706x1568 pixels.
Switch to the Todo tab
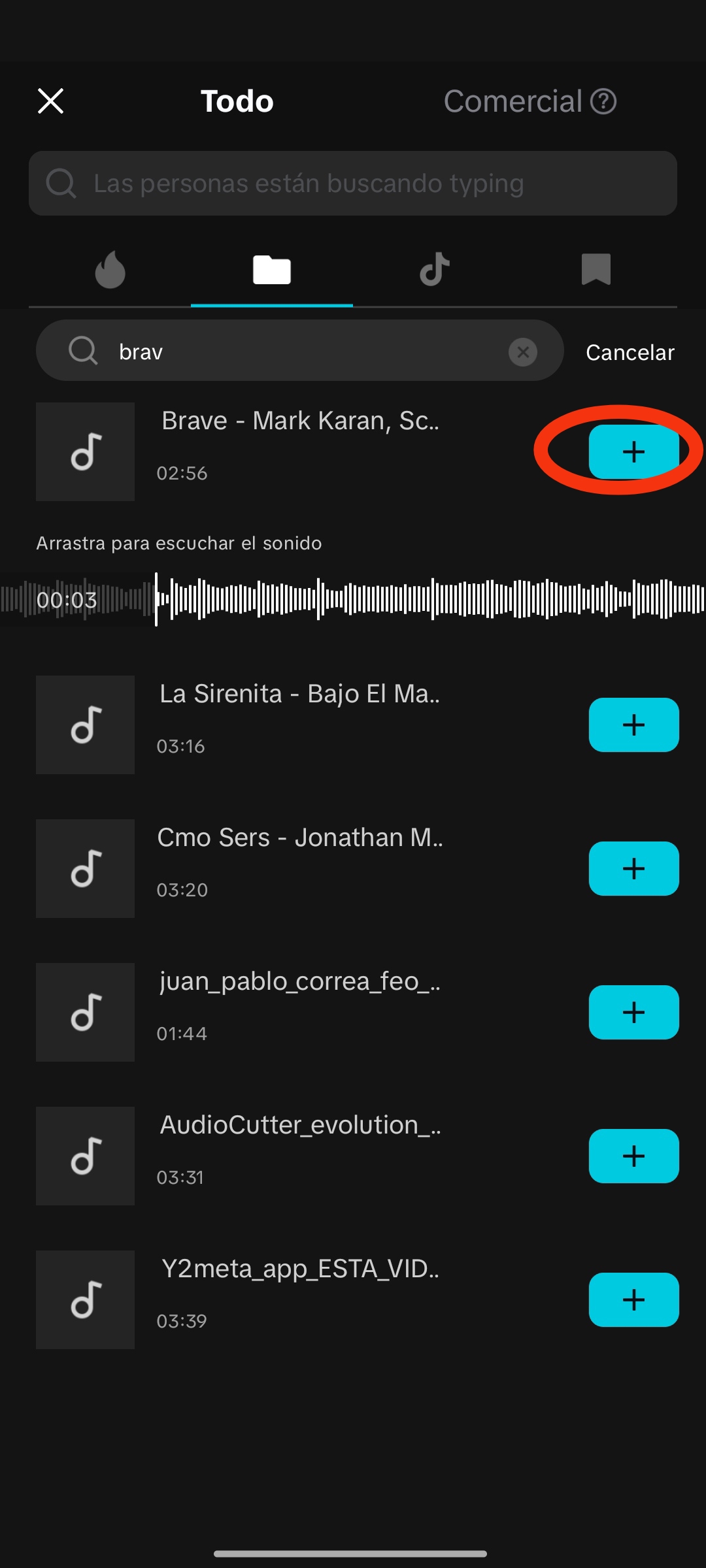[237, 101]
